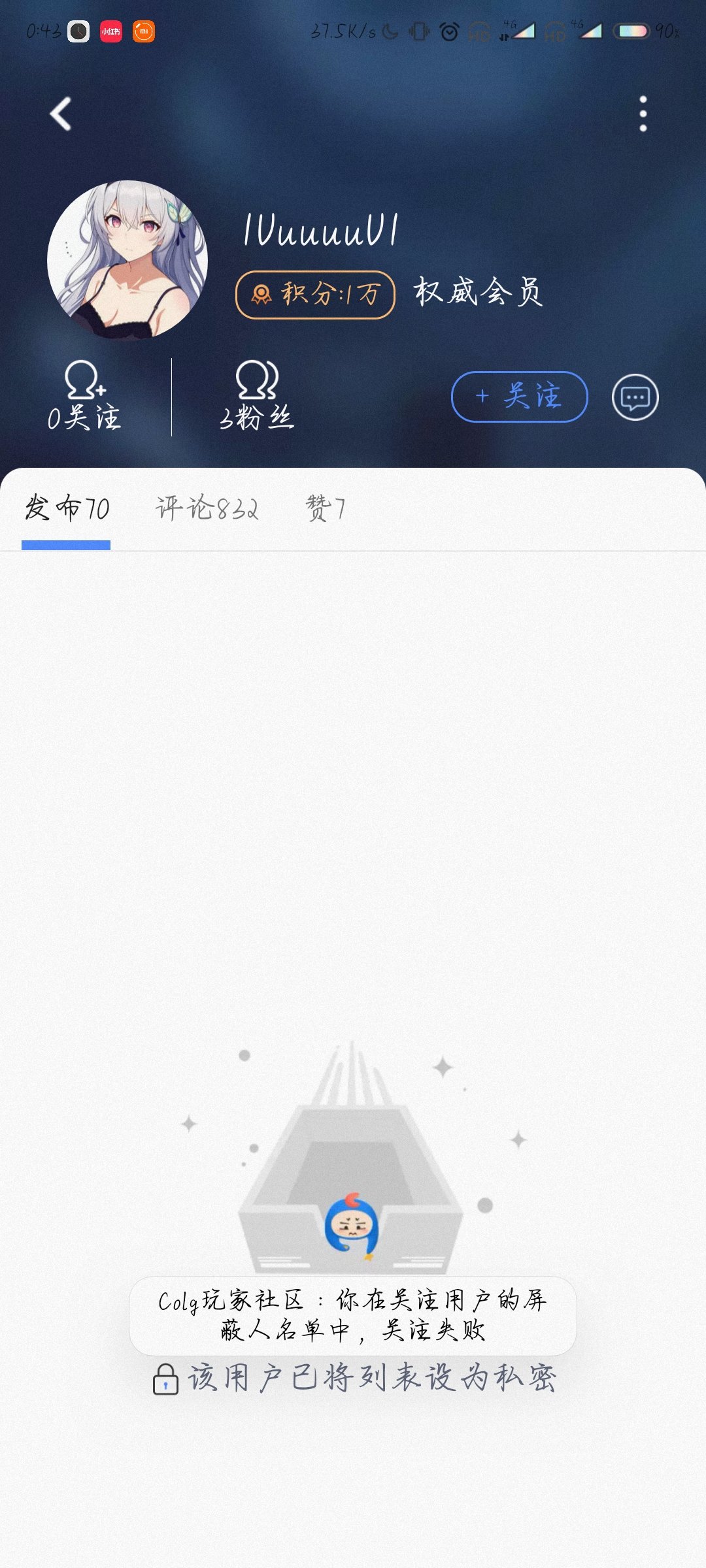Open the 积分:1万 points badge
The image size is (706, 1568).
point(315,295)
